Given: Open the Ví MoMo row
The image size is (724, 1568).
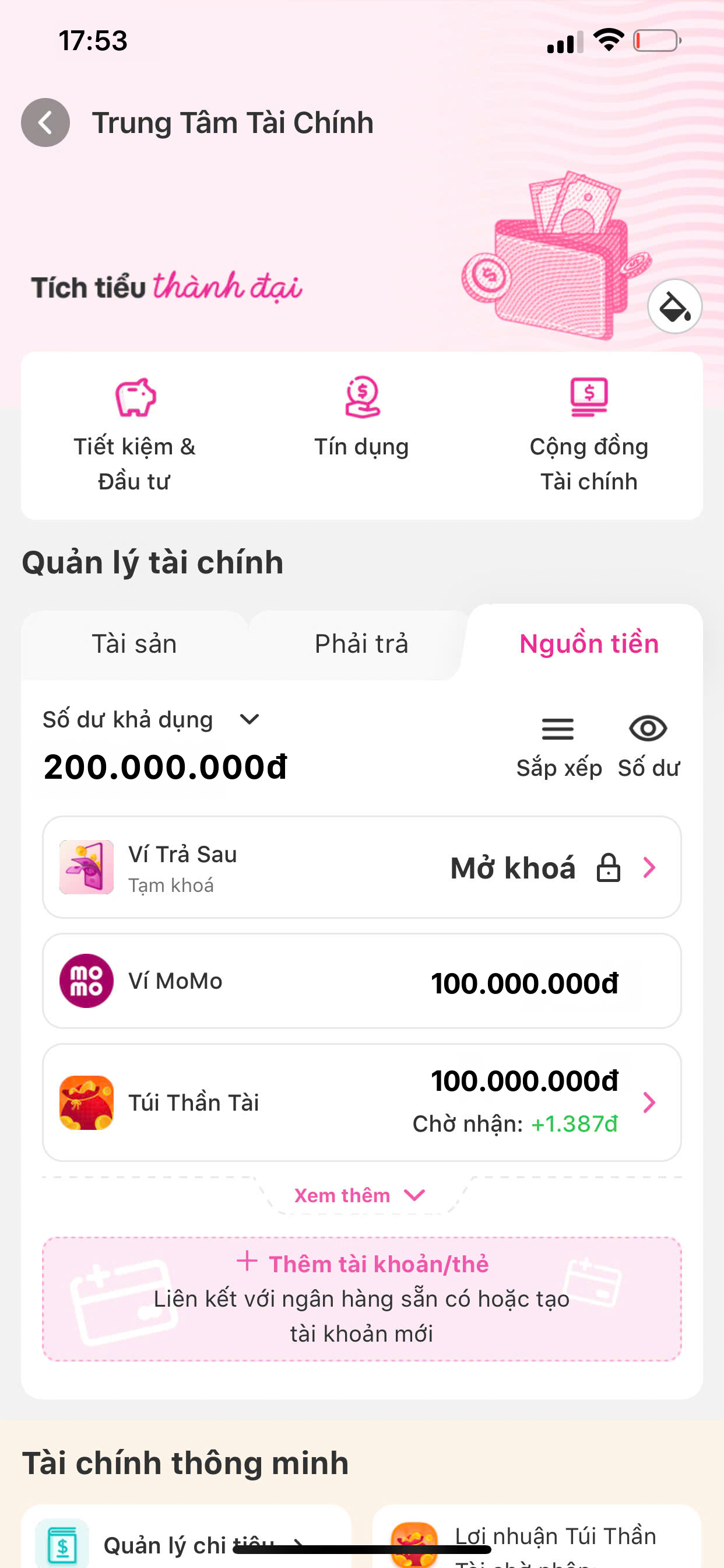Looking at the screenshot, I should [x=361, y=981].
